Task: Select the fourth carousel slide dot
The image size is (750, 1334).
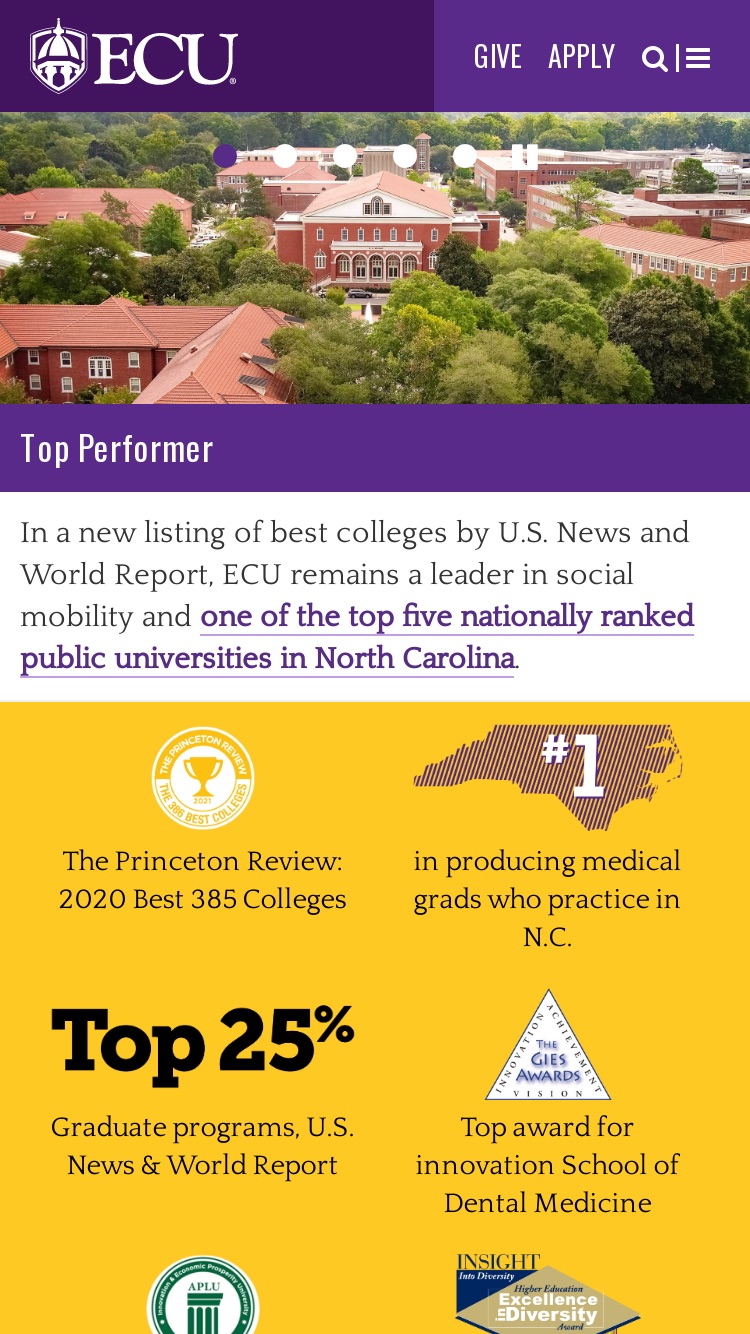Action: (405, 156)
